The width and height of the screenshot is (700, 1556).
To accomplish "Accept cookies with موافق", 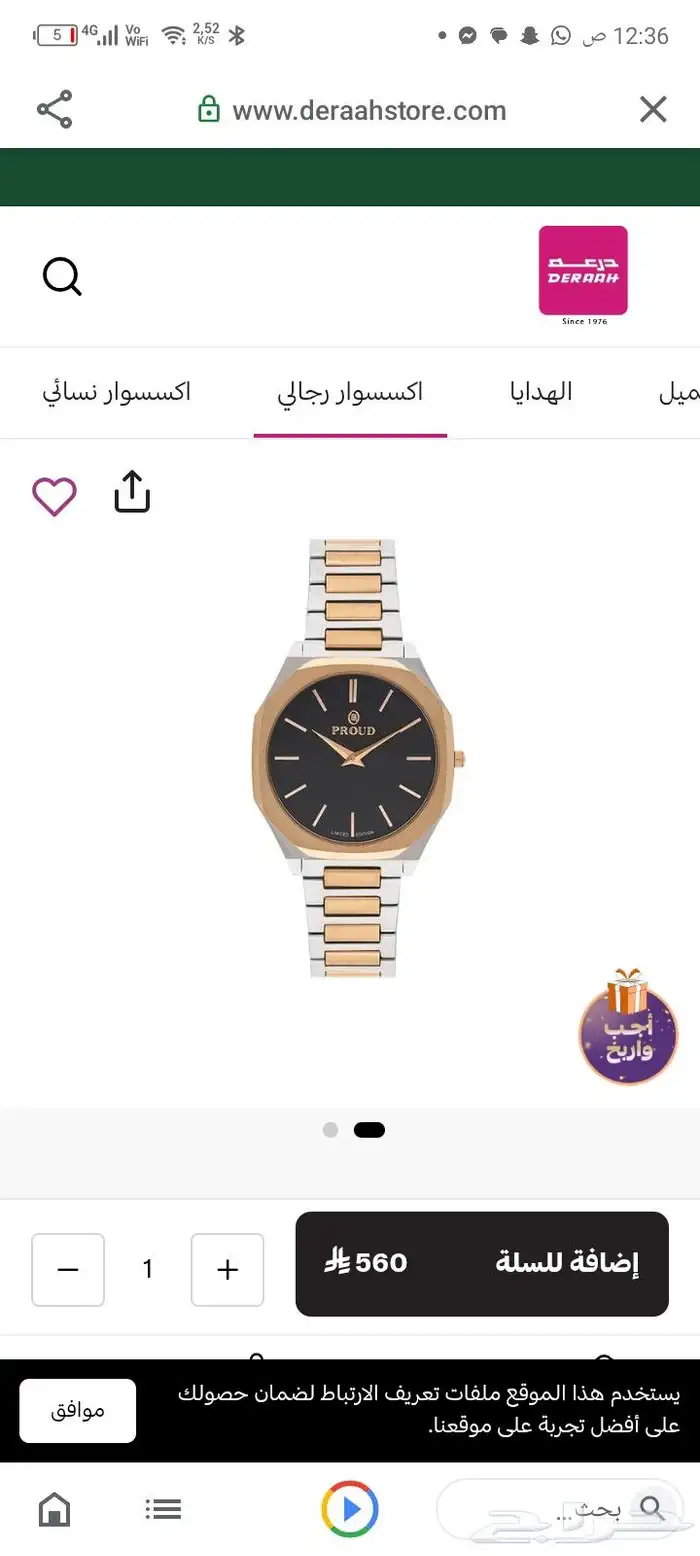I will (x=78, y=1411).
